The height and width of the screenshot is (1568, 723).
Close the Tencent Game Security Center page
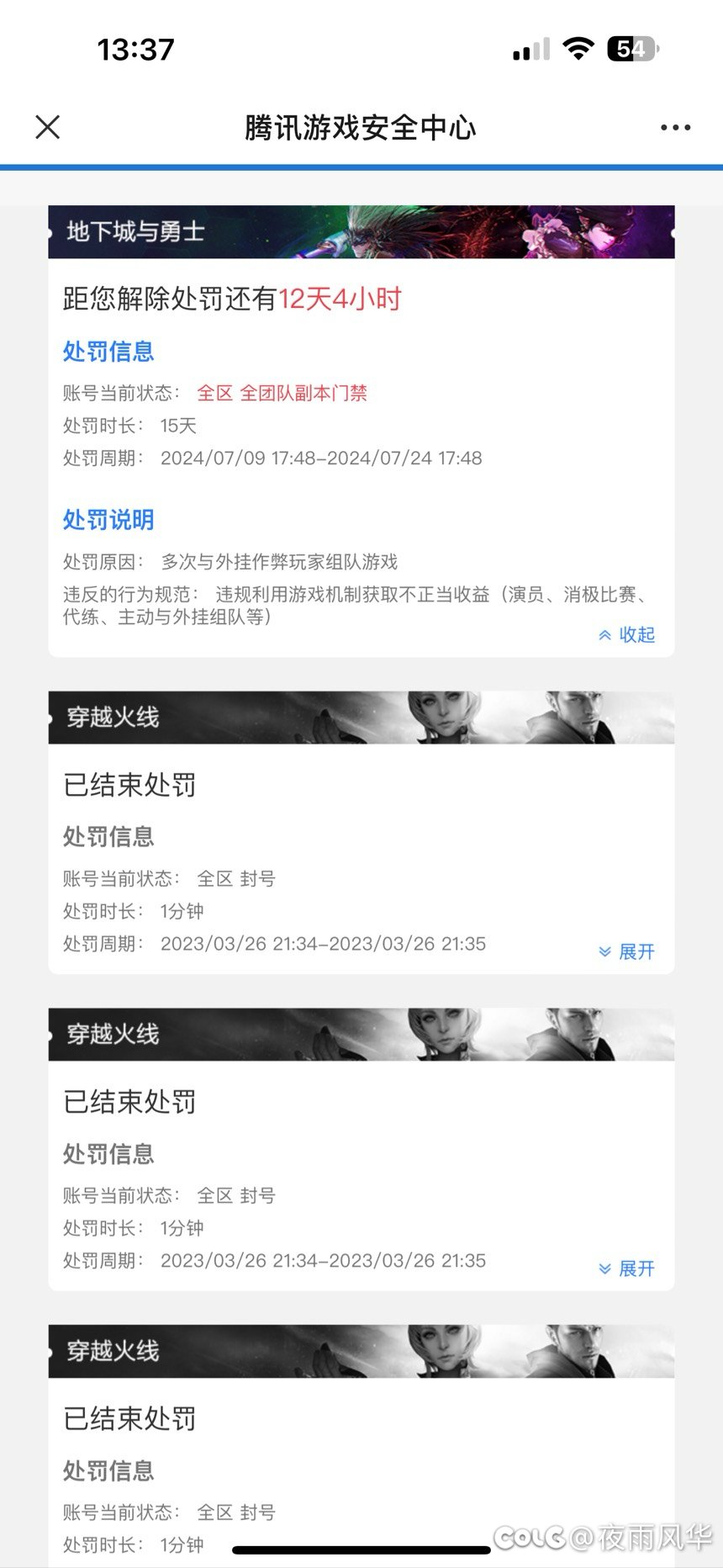48,127
